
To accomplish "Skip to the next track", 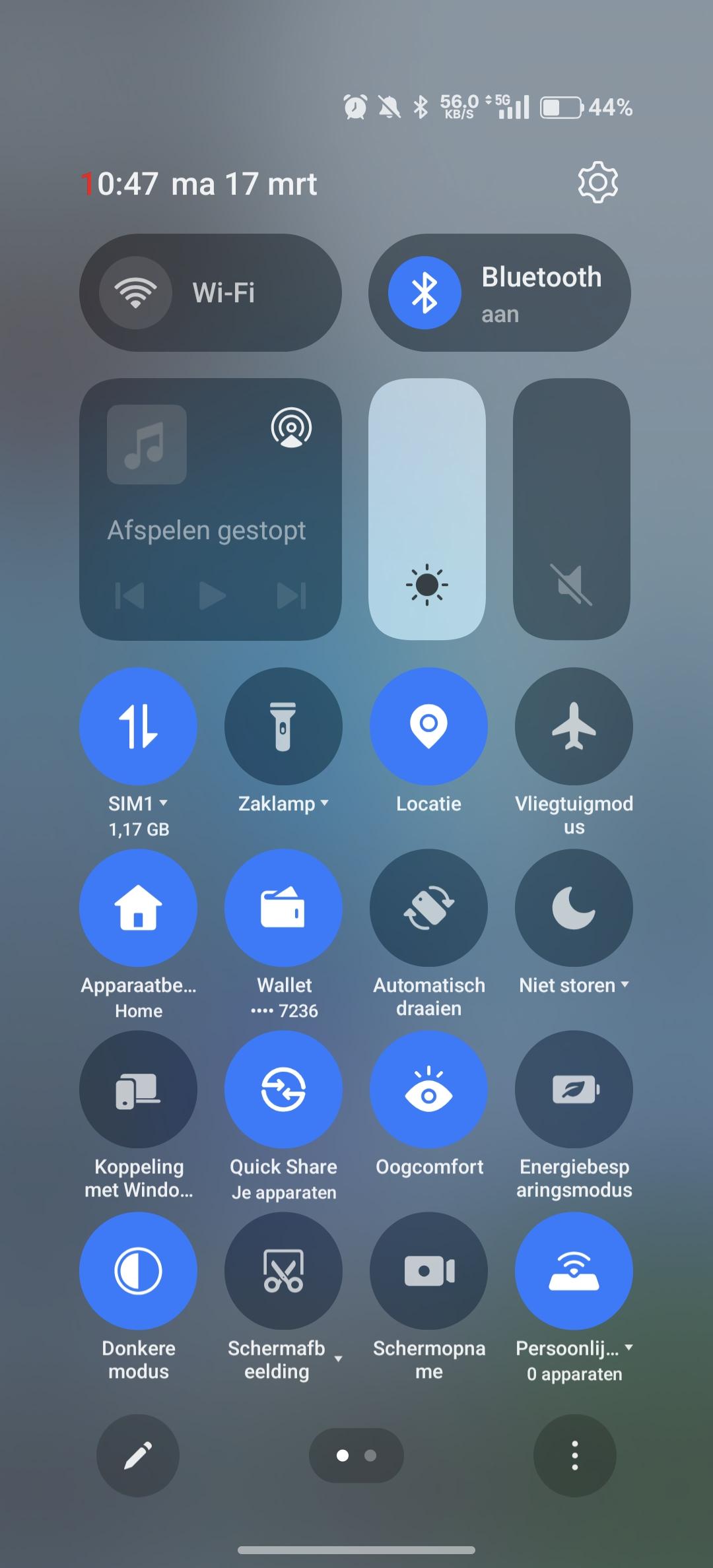I will (x=291, y=595).
